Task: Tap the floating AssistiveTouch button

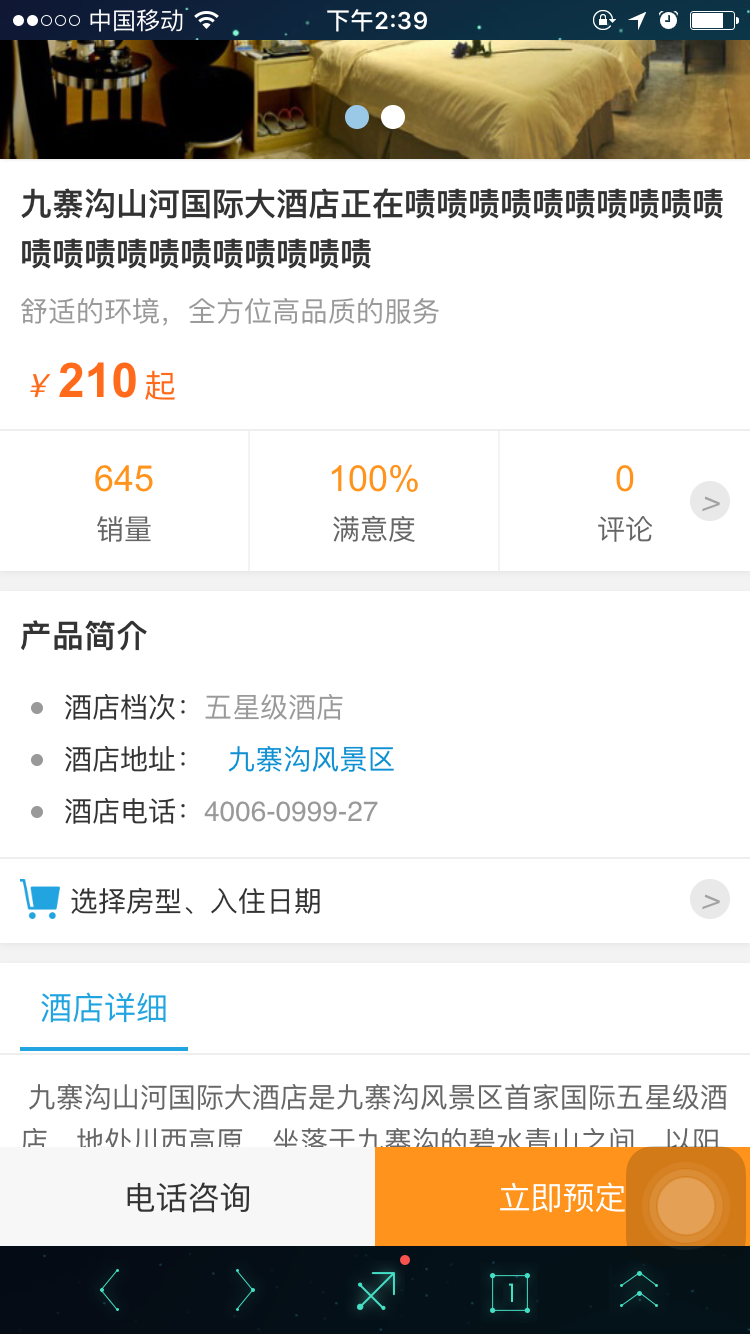Action: coord(686,1205)
